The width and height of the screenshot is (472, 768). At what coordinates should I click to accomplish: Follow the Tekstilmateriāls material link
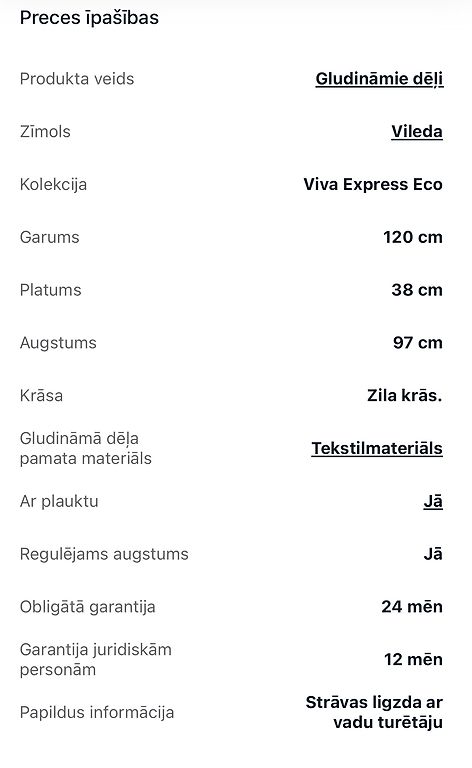[x=377, y=448]
